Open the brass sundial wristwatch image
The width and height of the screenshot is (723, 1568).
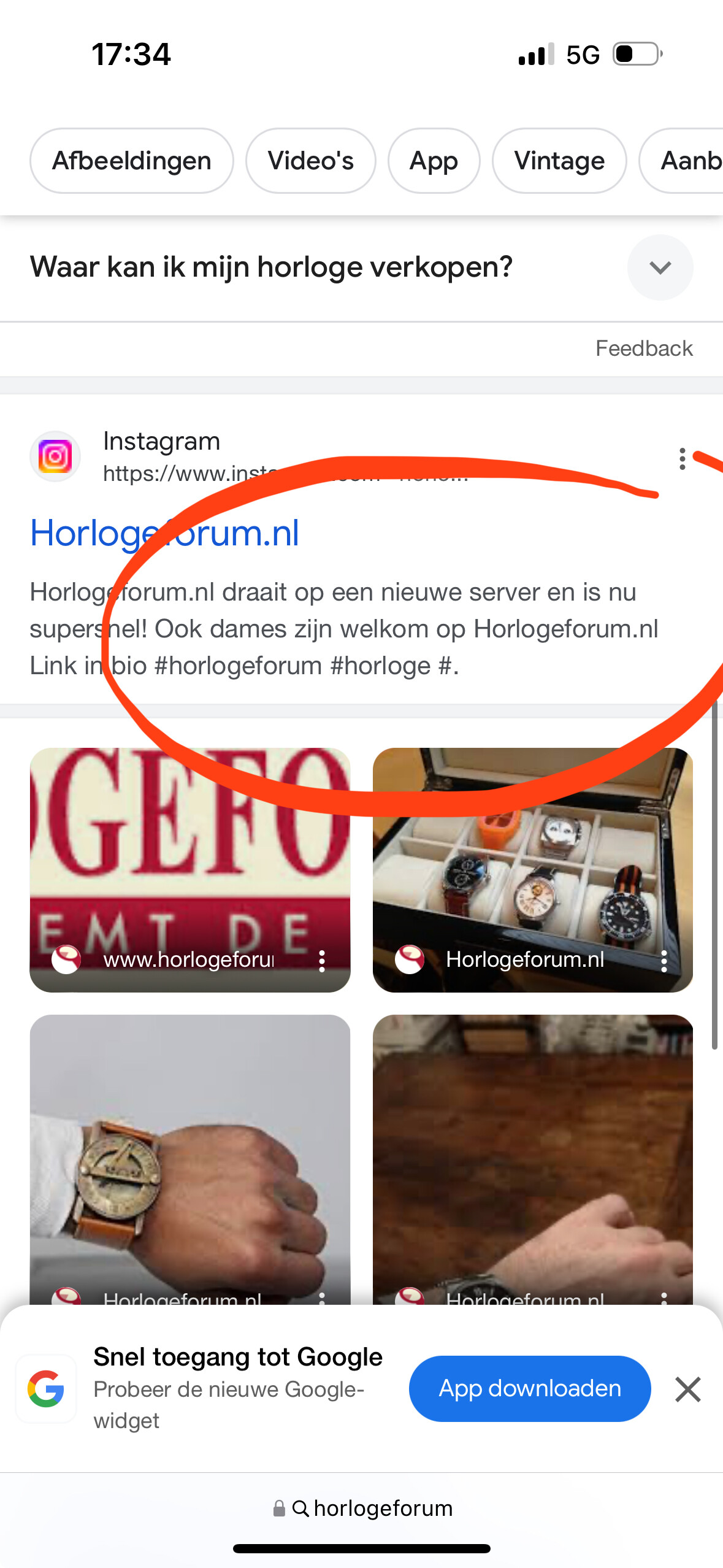[x=190, y=1159]
